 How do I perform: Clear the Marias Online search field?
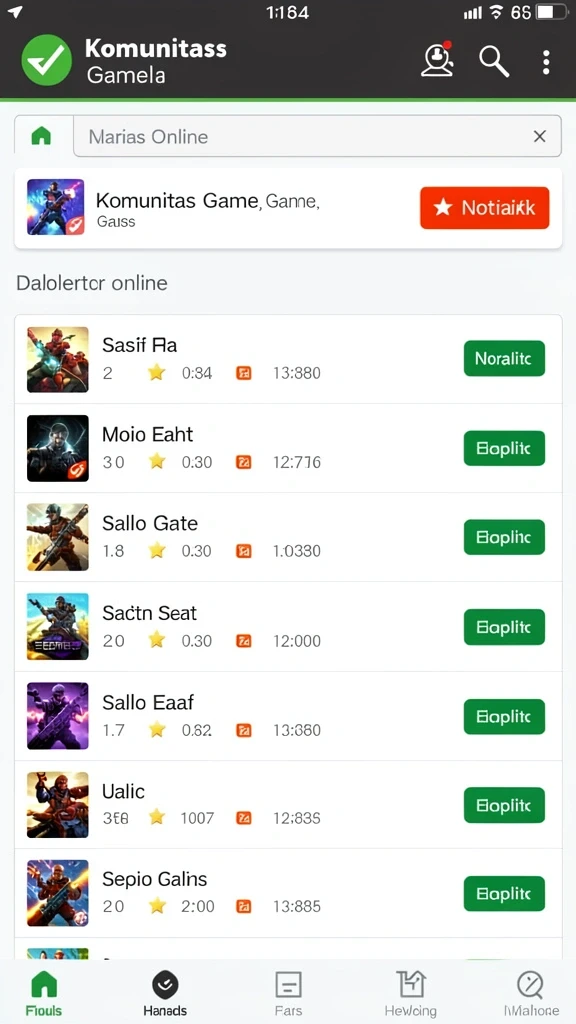coord(539,136)
